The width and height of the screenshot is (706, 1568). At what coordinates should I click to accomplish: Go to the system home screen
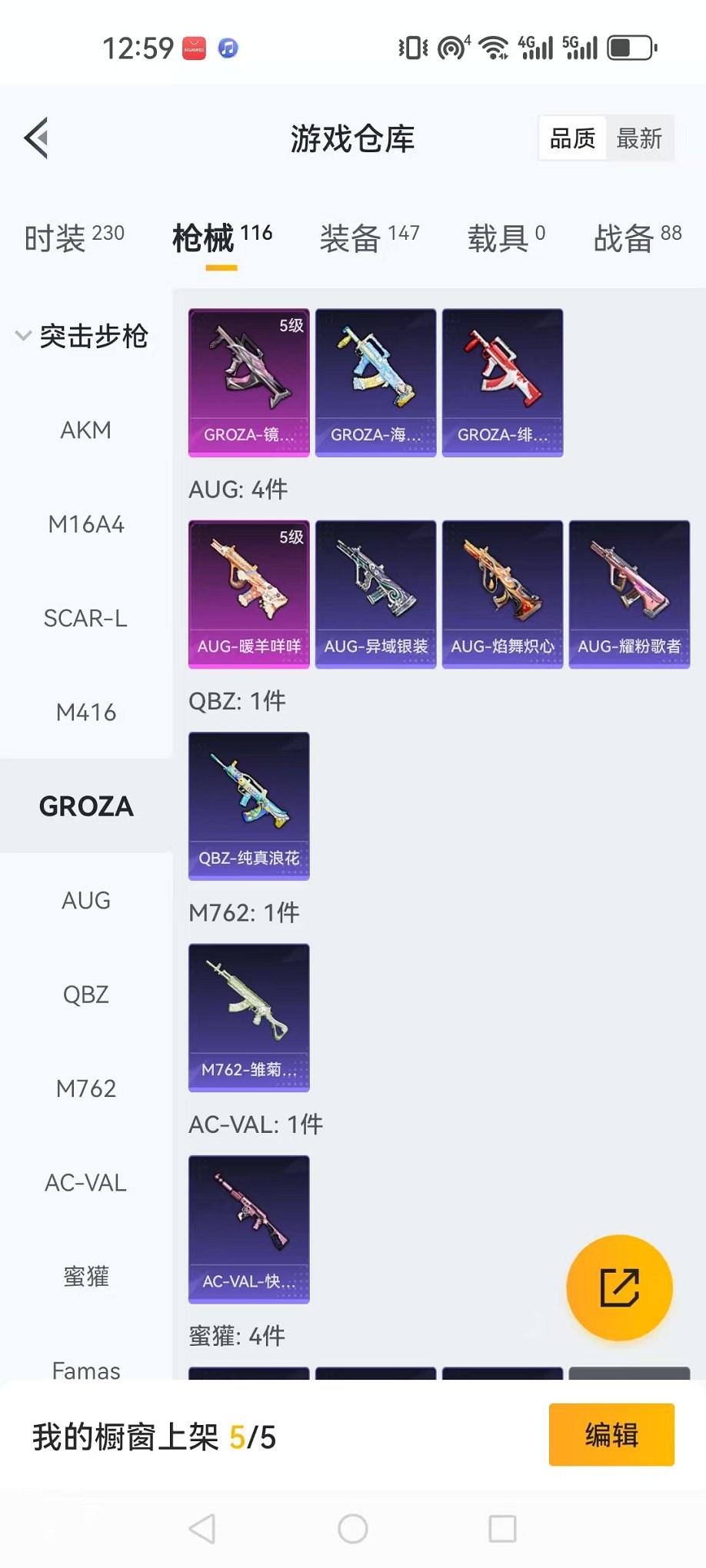tap(353, 1529)
